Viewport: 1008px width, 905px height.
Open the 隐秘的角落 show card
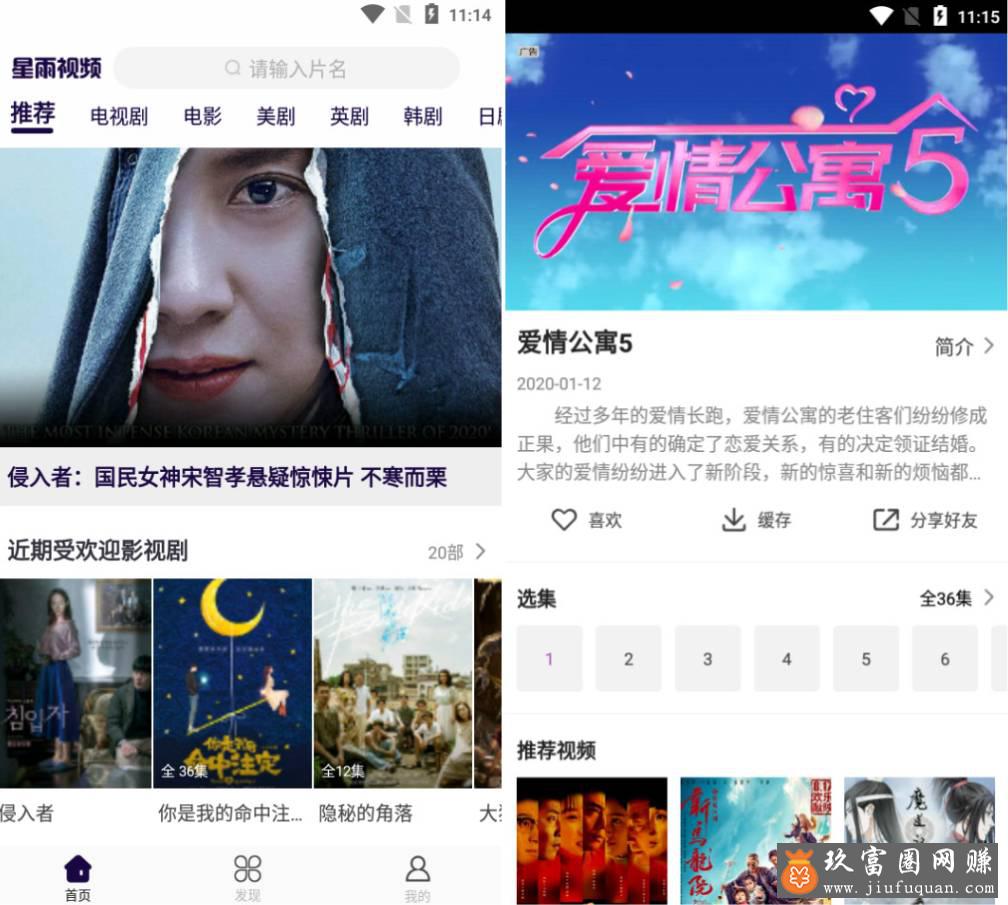(392, 683)
